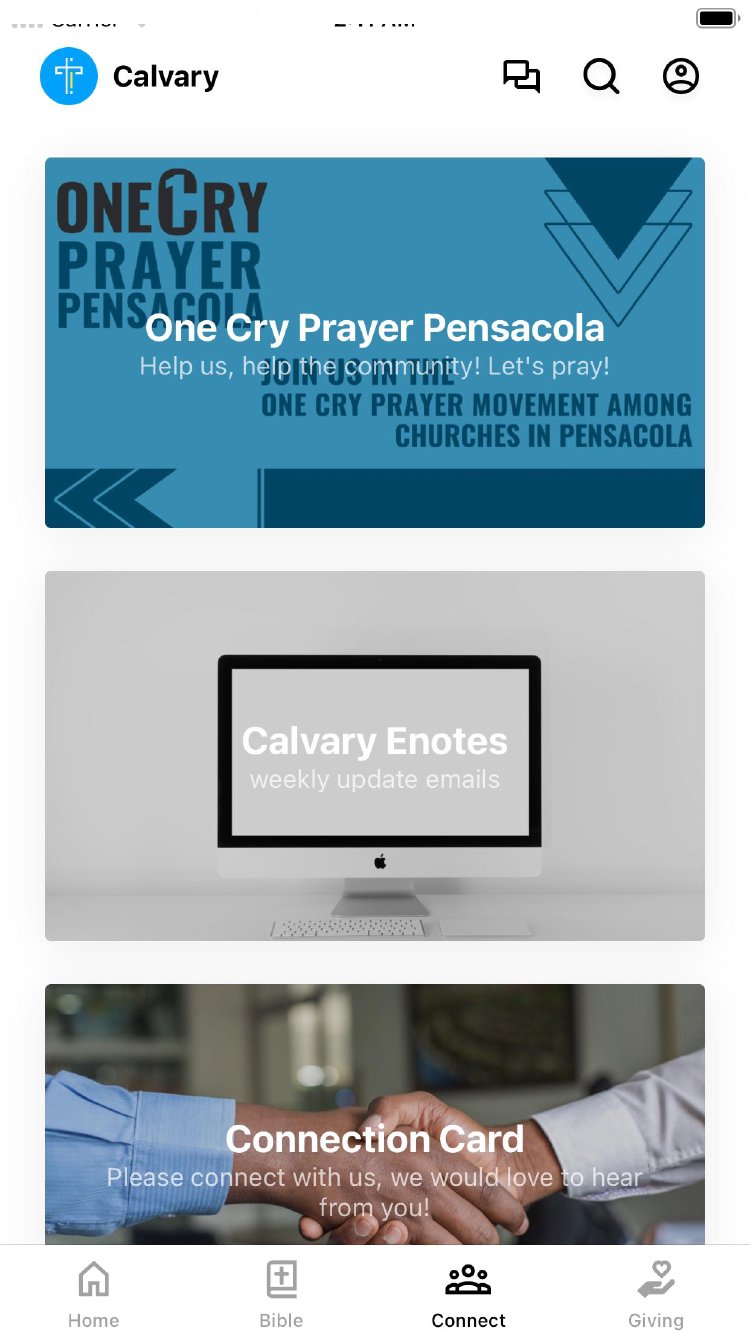Viewport: 750px width, 1334px height.
Task: Open the search icon
Action: (x=601, y=77)
